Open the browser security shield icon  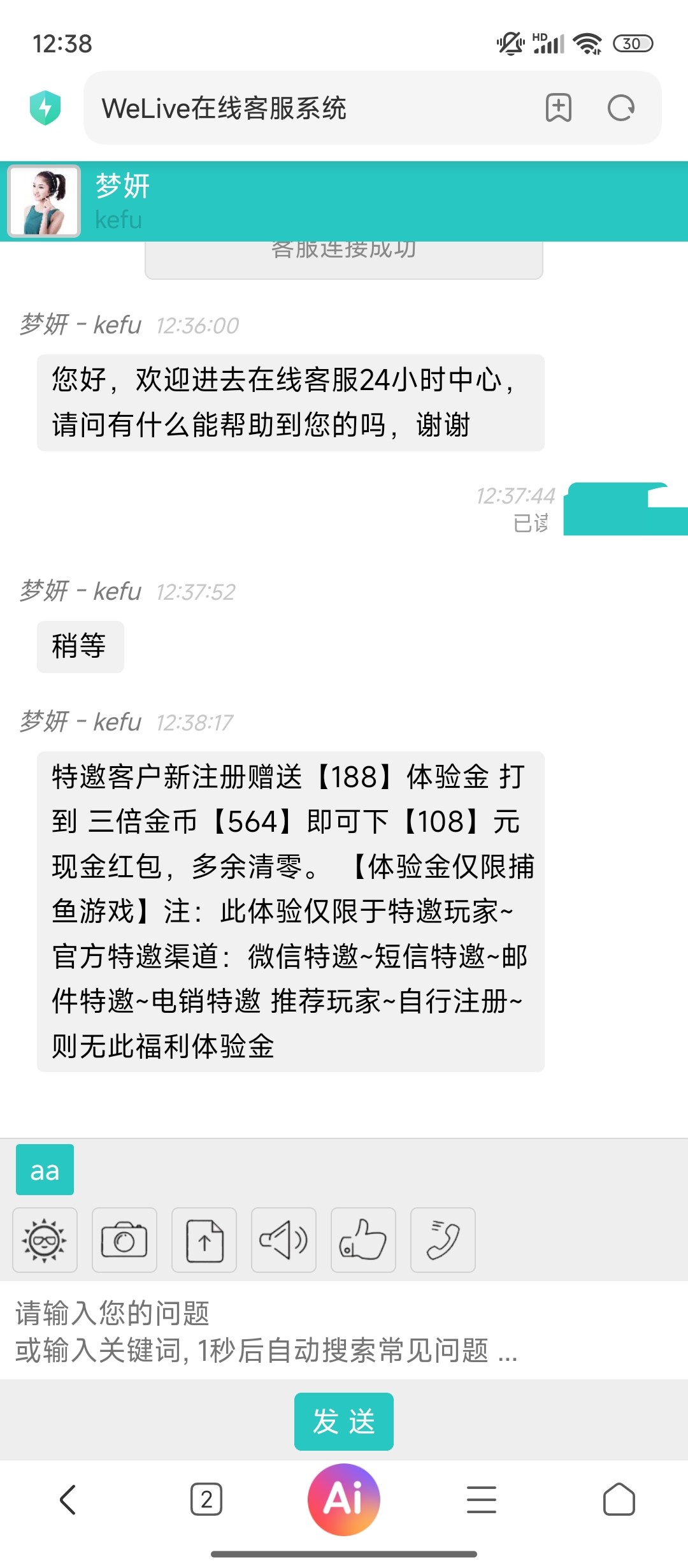coord(45,108)
